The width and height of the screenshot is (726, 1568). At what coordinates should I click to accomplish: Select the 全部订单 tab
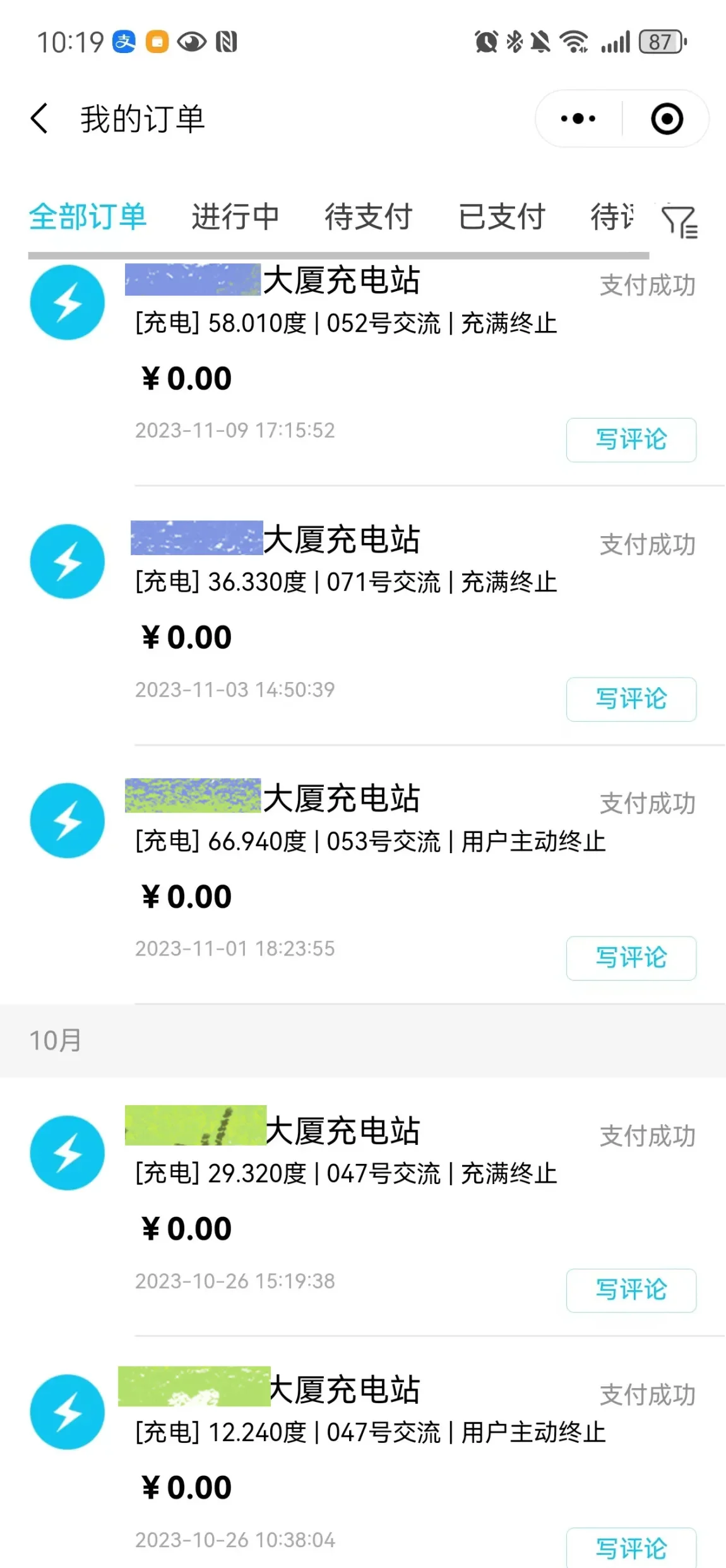[88, 217]
